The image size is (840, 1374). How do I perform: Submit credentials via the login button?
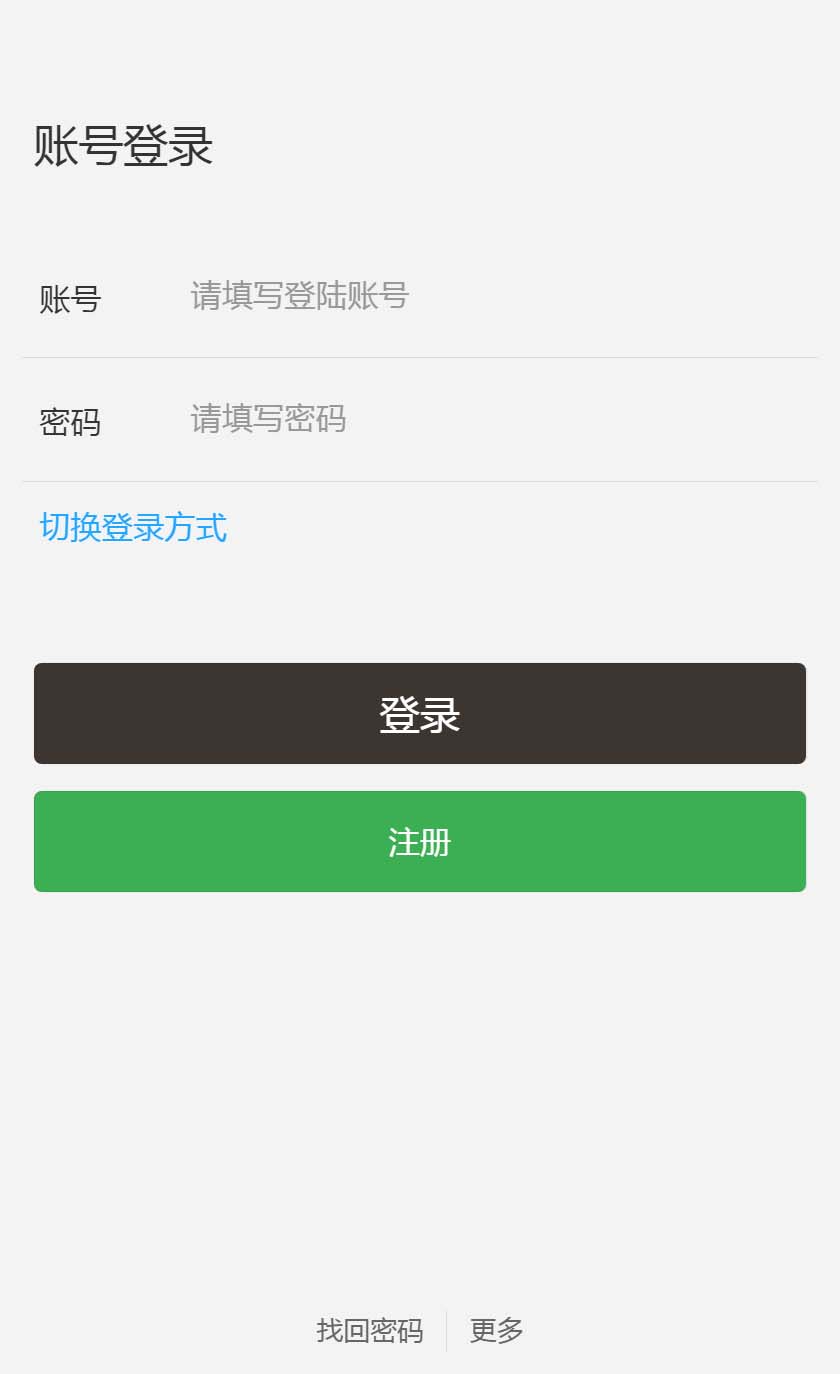coord(420,713)
